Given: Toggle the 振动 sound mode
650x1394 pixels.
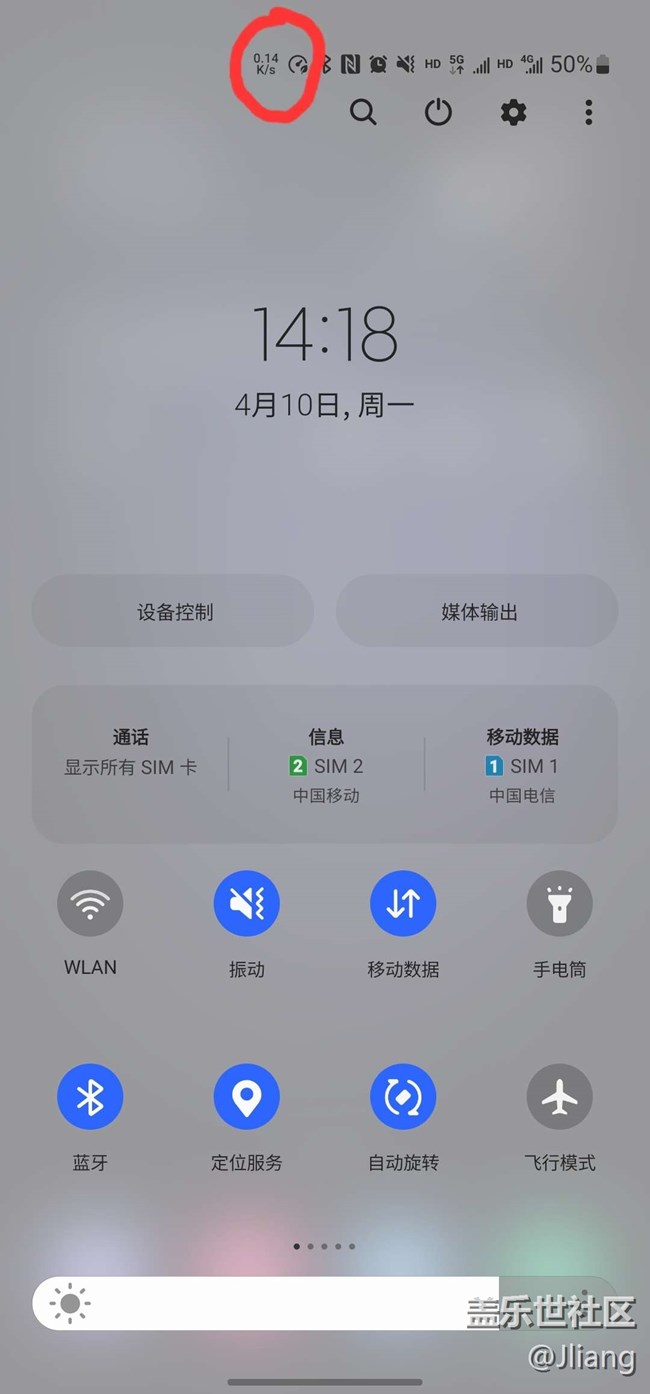Looking at the screenshot, I should pyautogui.click(x=246, y=903).
